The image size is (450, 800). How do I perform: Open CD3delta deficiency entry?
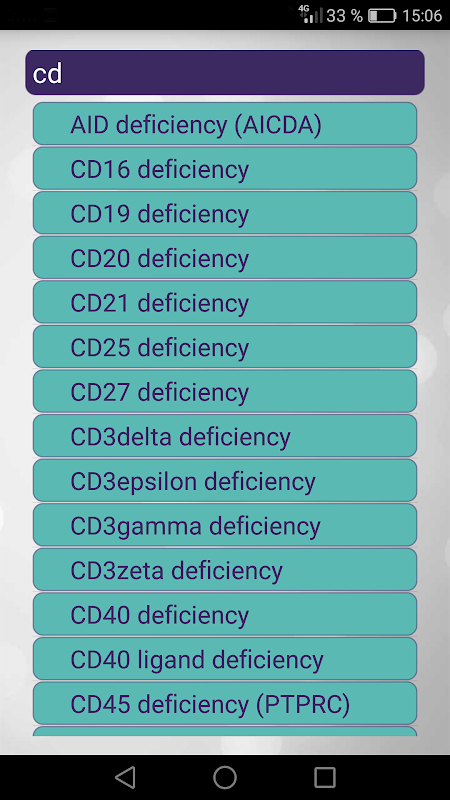tap(225, 436)
